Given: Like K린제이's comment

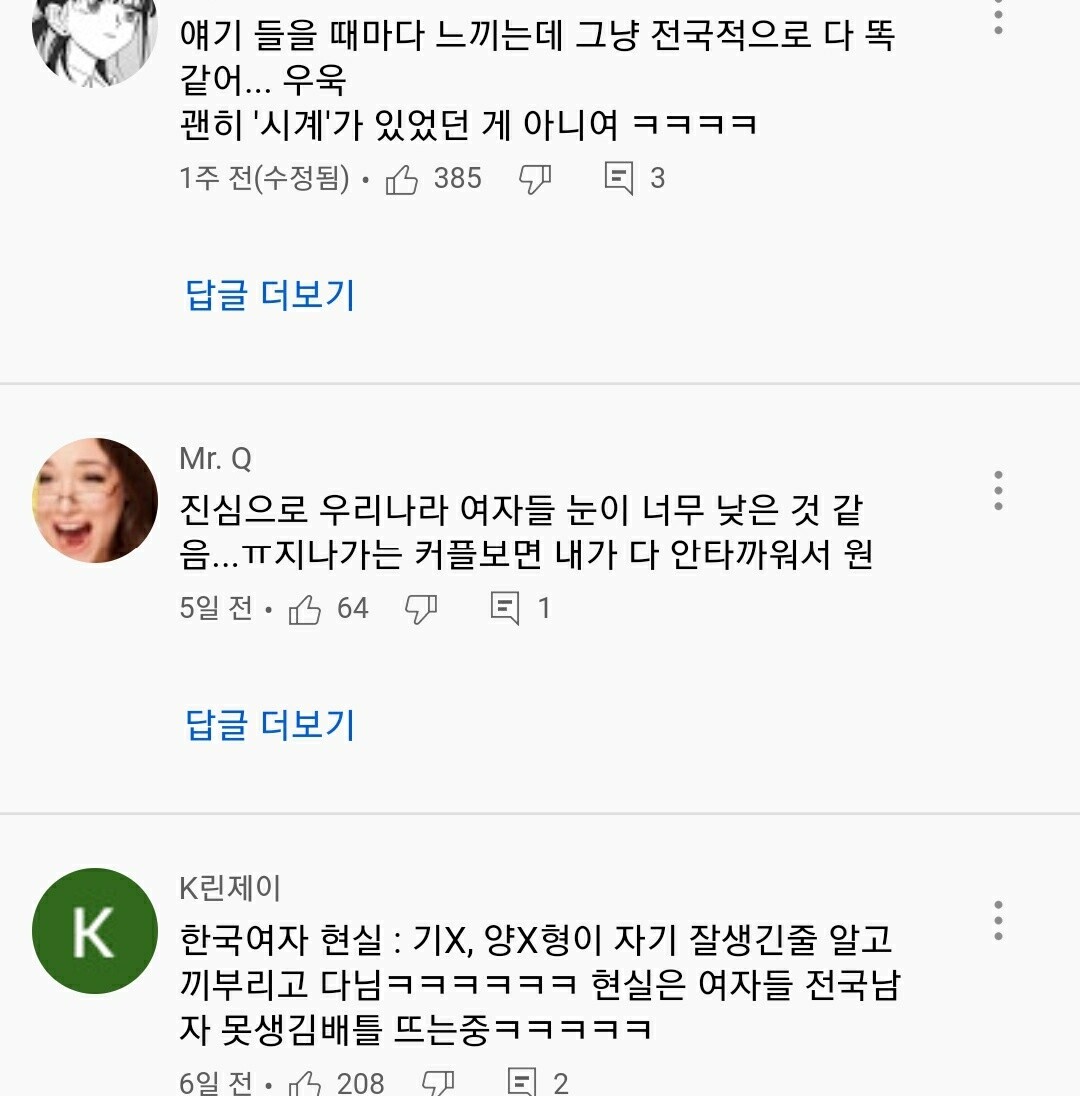Looking at the screenshot, I should [x=305, y=1083].
